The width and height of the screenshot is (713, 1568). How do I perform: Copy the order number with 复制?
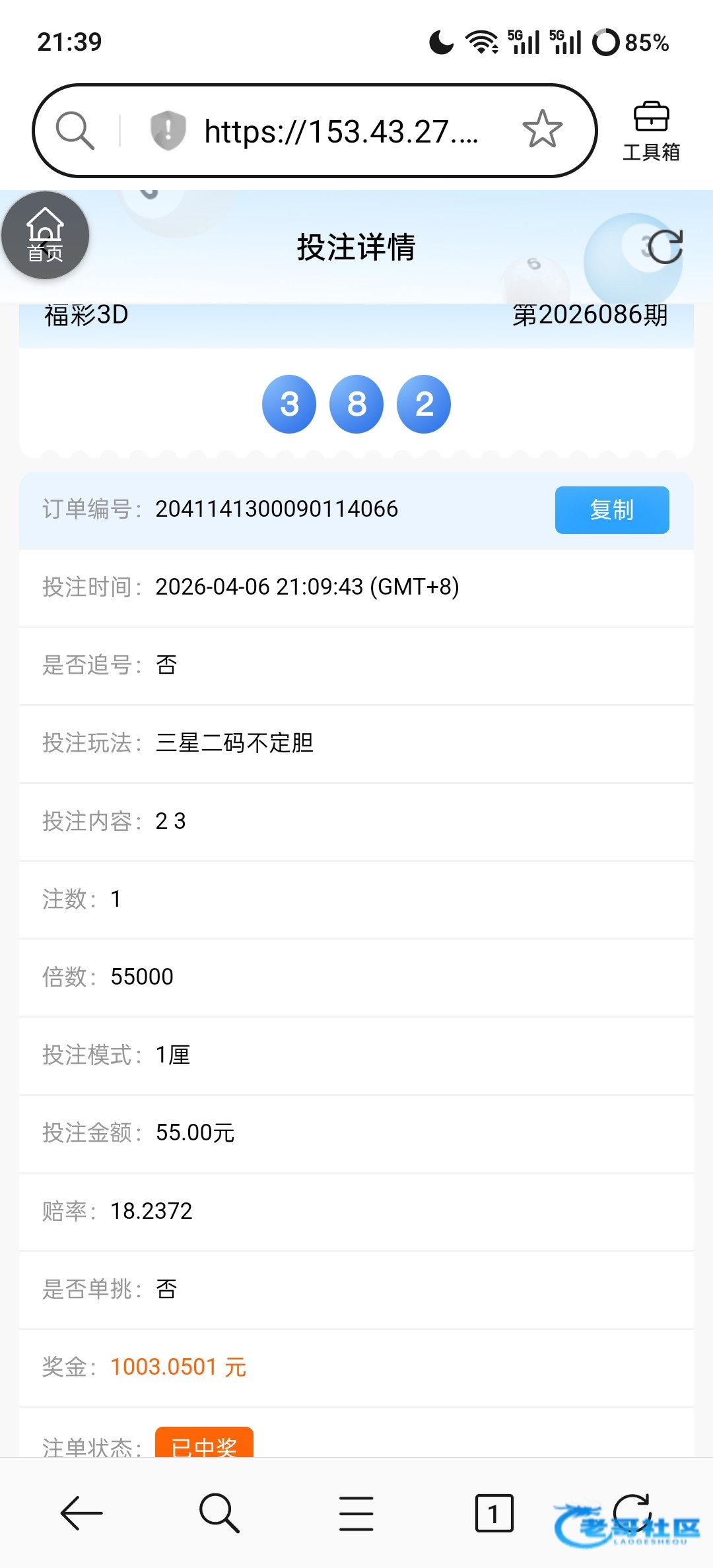611,510
